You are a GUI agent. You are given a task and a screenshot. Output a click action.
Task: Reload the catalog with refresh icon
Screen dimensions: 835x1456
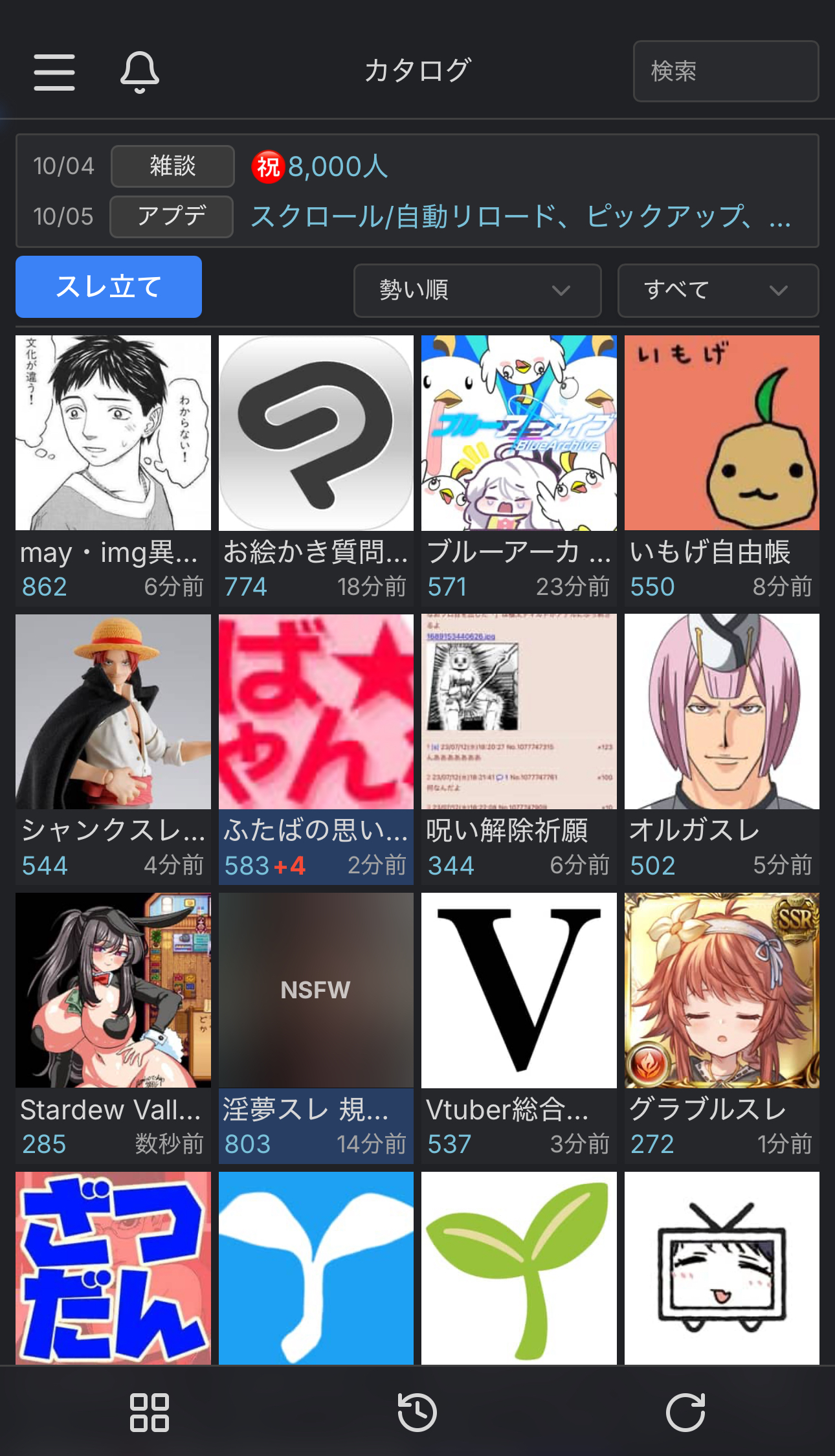tap(685, 1412)
